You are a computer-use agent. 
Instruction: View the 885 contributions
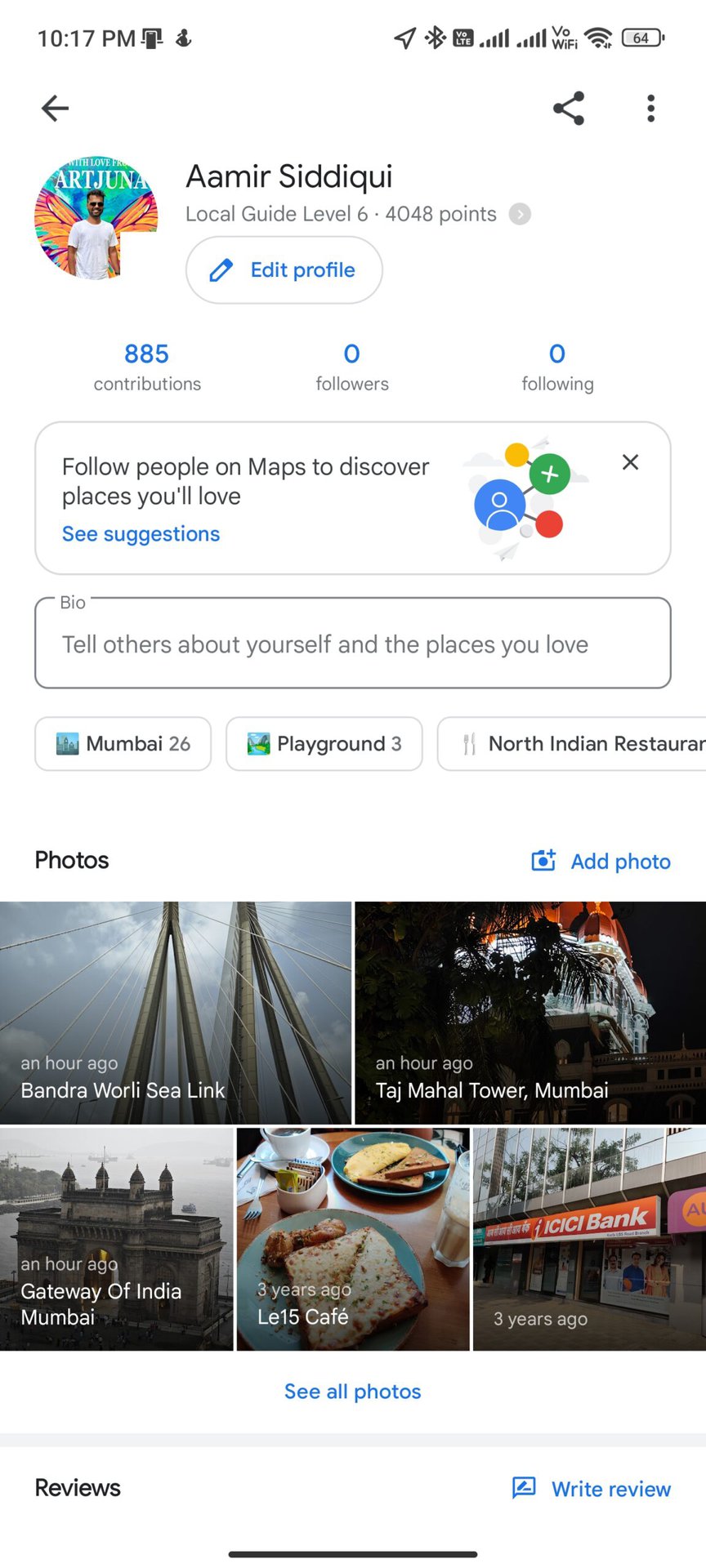(x=147, y=367)
